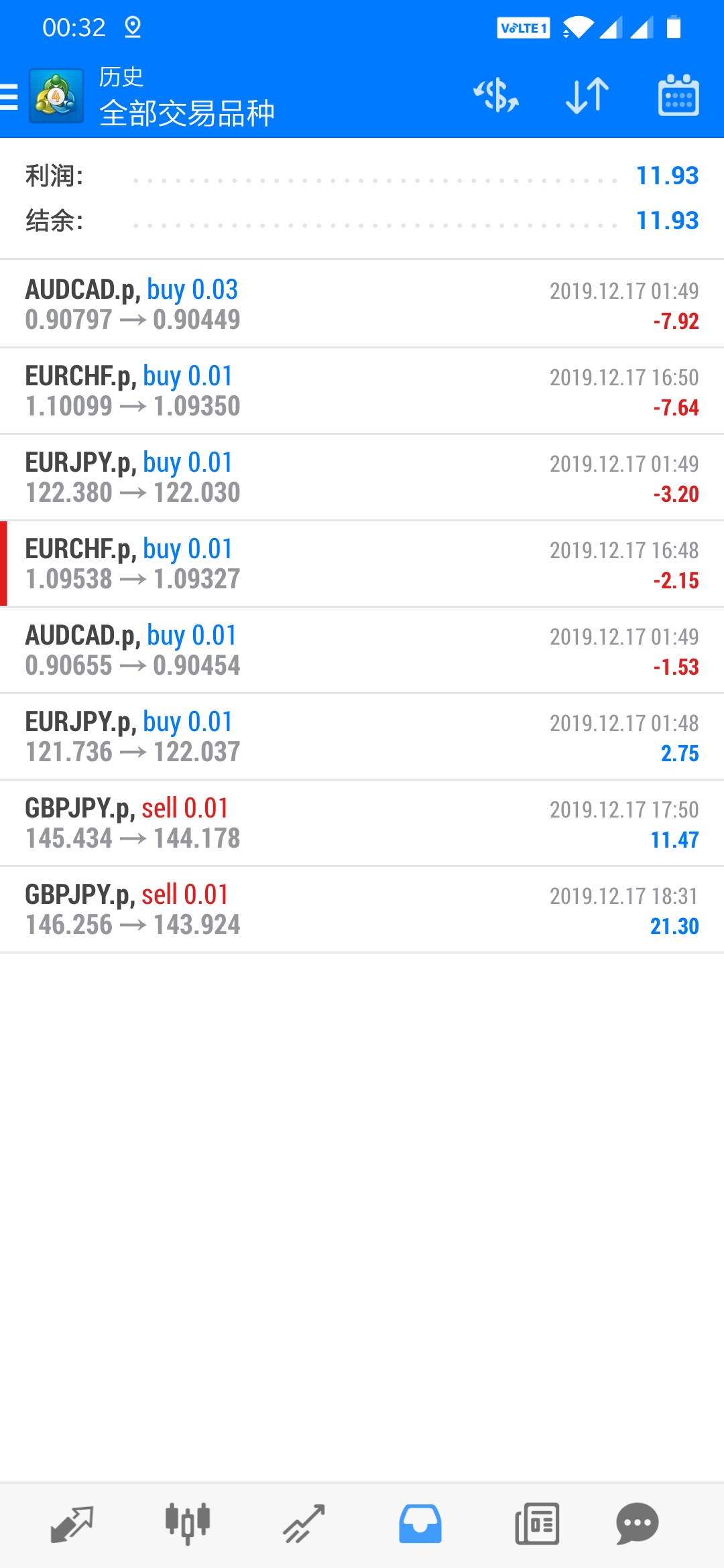724x1568 pixels.
Task: Open the side drawer menu
Action: pos(9,96)
